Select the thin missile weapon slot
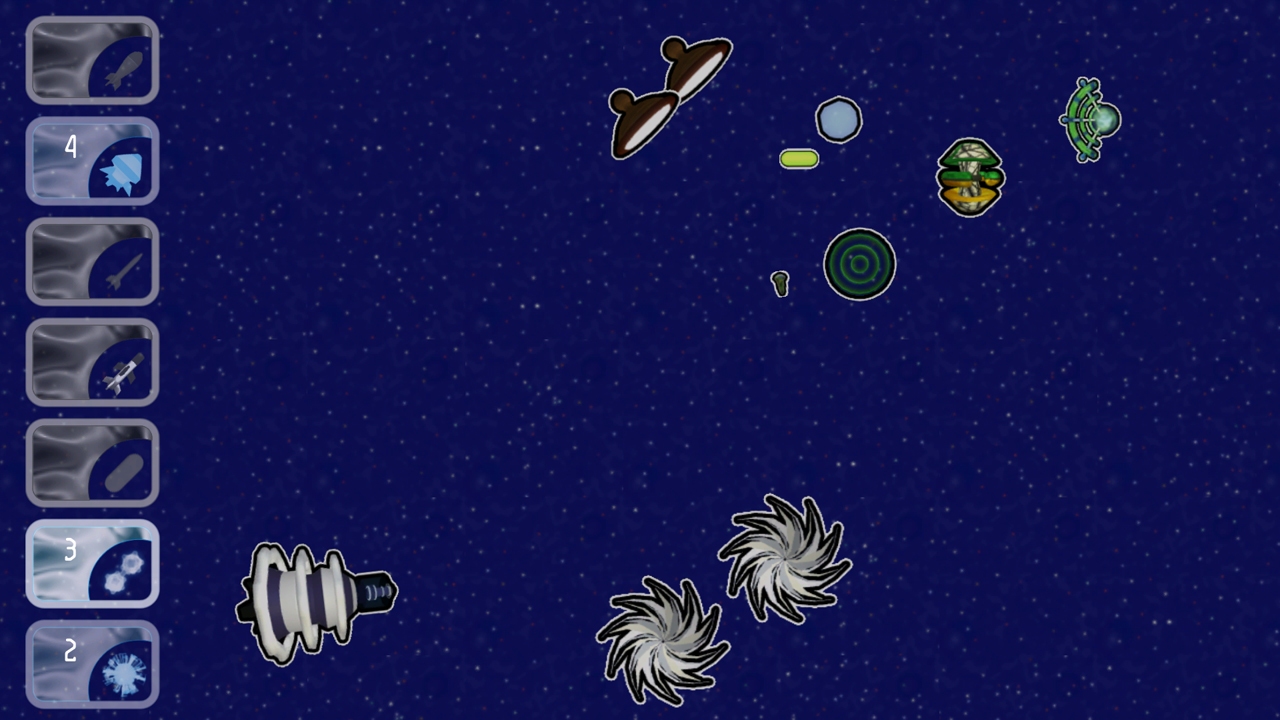 coord(92,262)
